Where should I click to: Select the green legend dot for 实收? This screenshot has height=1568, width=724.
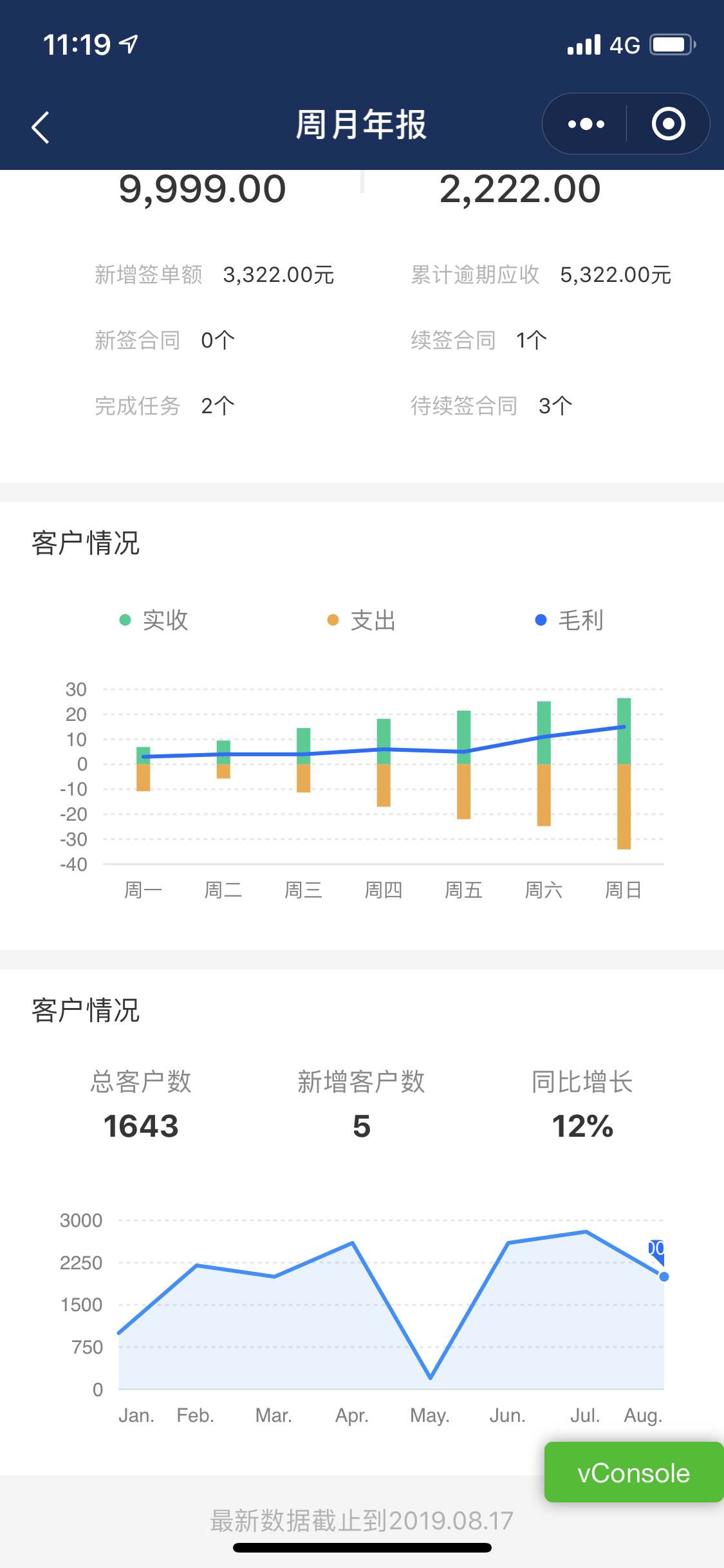pos(126,620)
